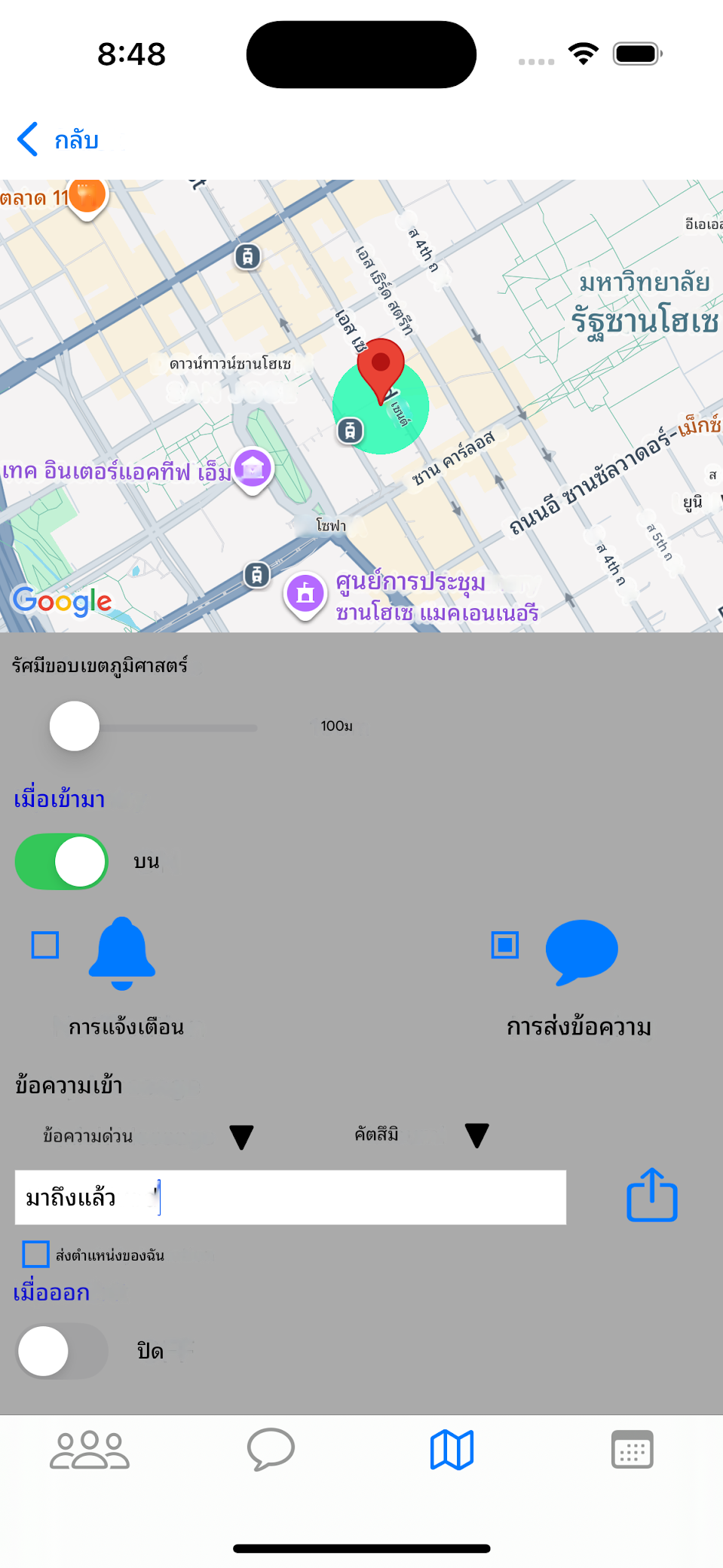Tap the purple landmark marker near เทค อินเตอร์แอคทีฟ

[253, 469]
